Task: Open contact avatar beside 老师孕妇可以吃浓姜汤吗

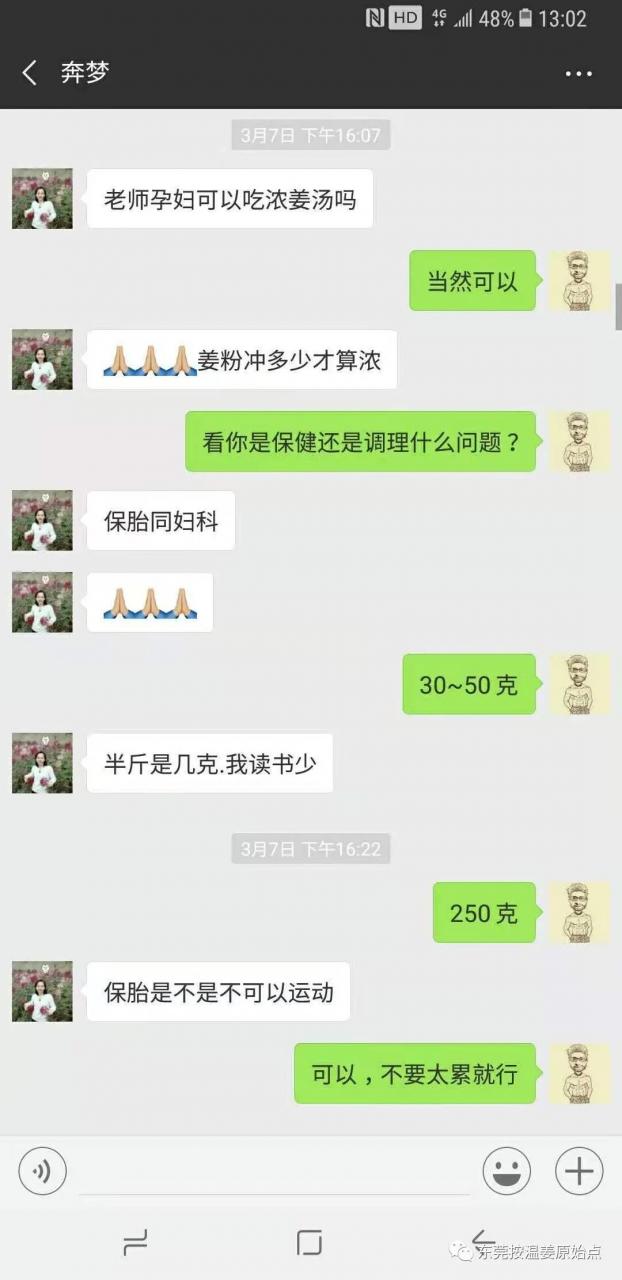Action: click(x=42, y=199)
